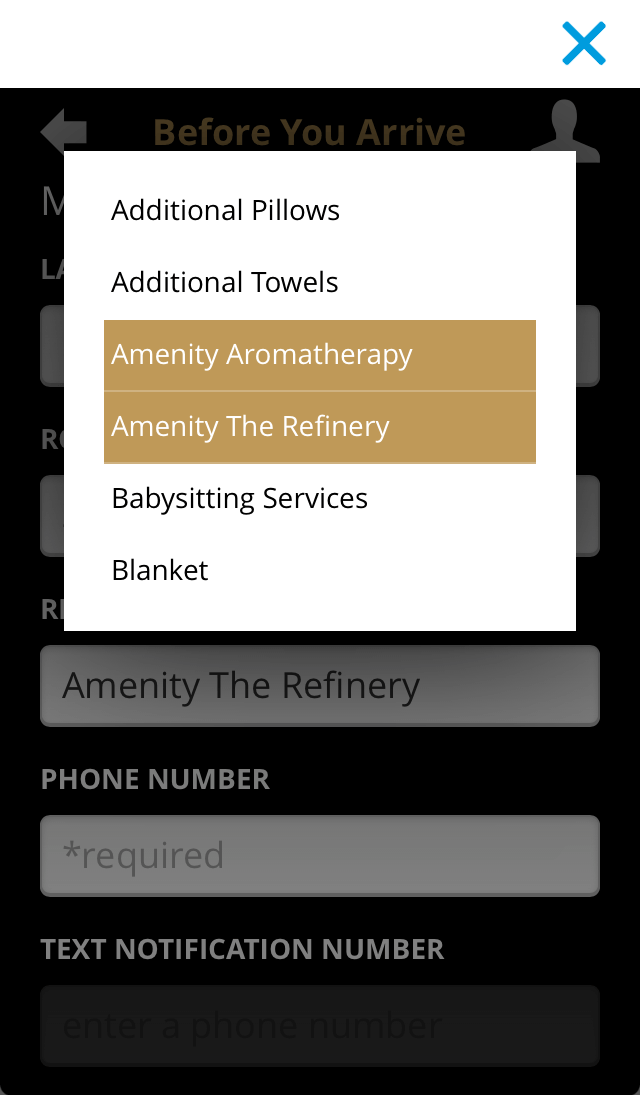The image size is (640, 1095).
Task: Select Additional Pillows from the list
Action: tap(226, 211)
